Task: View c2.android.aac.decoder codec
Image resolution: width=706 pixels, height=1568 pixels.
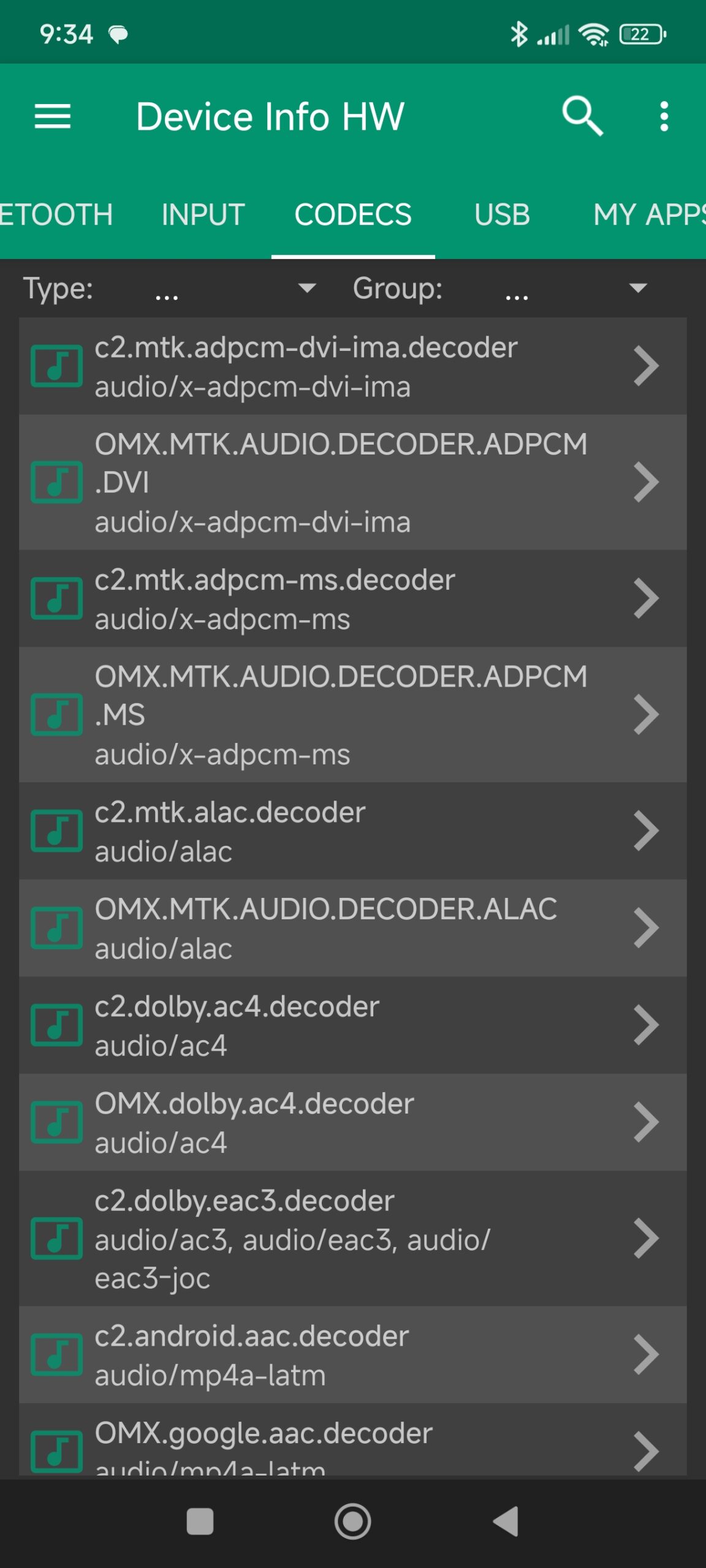Action: [352, 1354]
